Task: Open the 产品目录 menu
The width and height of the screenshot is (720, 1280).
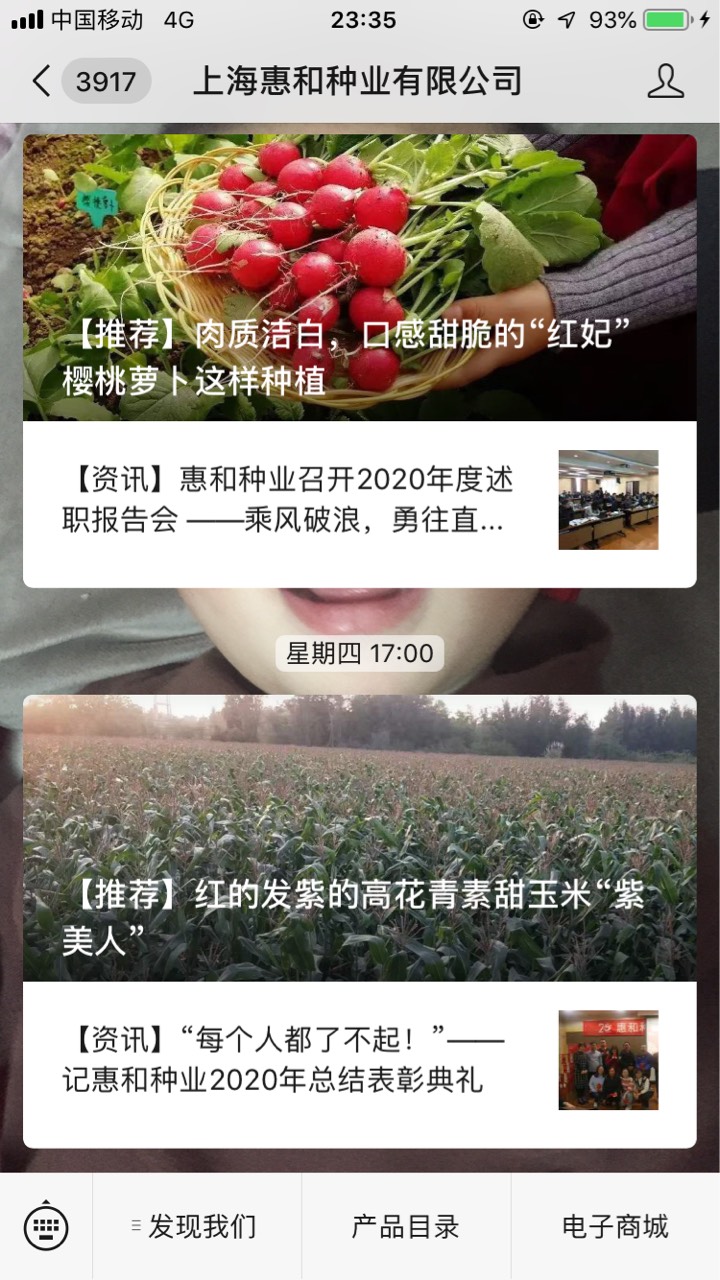Action: tap(406, 1226)
